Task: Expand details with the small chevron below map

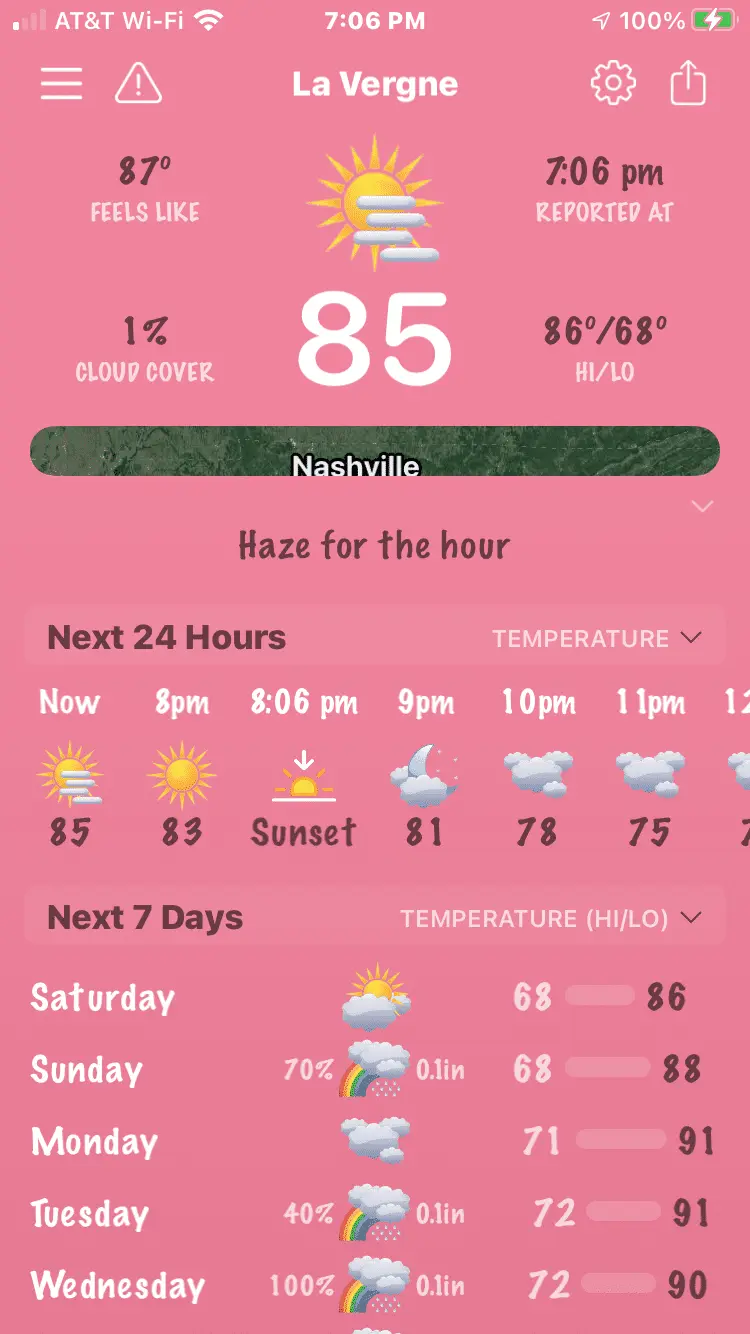Action: 703,507
